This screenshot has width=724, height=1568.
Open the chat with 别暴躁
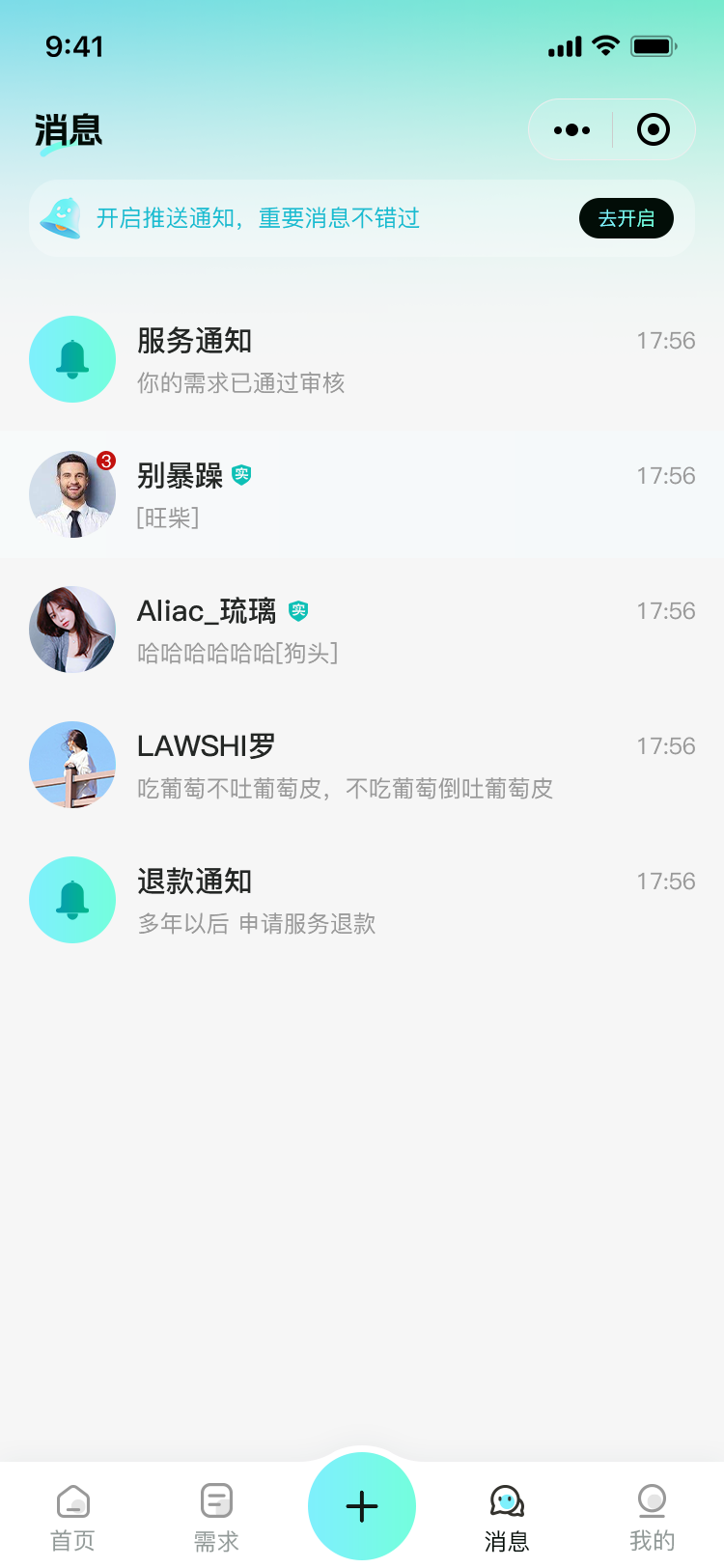pos(362,495)
